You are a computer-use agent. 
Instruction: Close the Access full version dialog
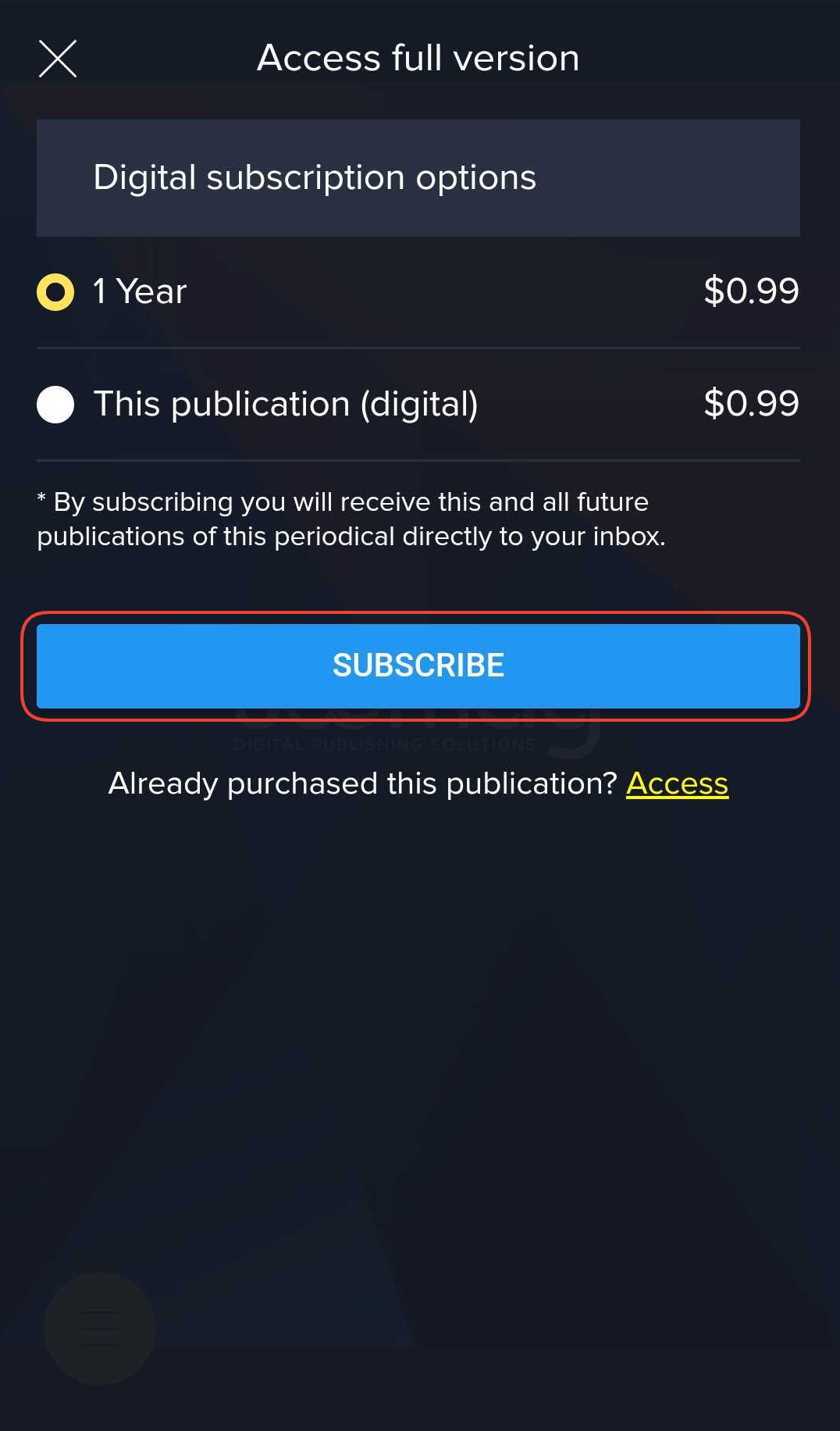58,59
